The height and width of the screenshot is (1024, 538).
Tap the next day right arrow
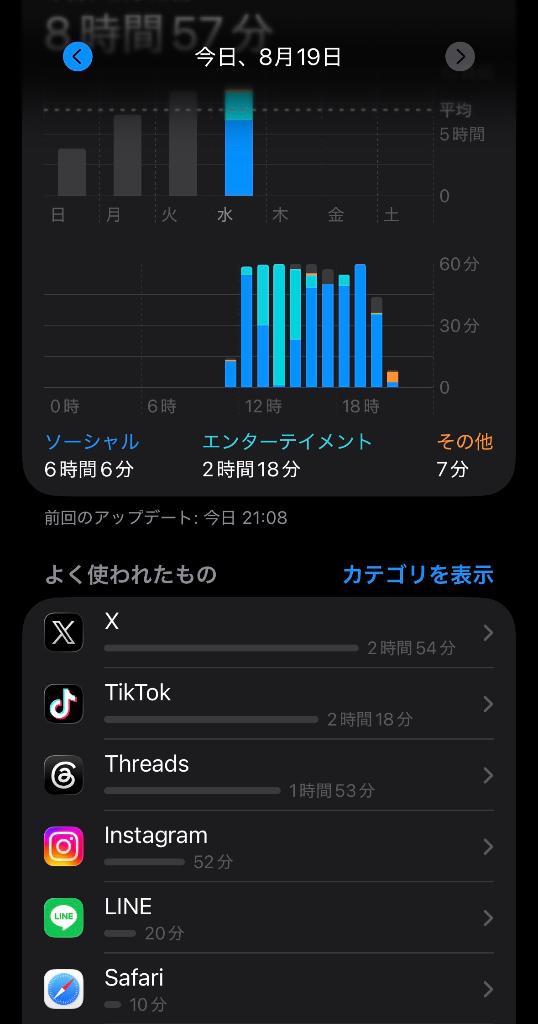(460, 57)
